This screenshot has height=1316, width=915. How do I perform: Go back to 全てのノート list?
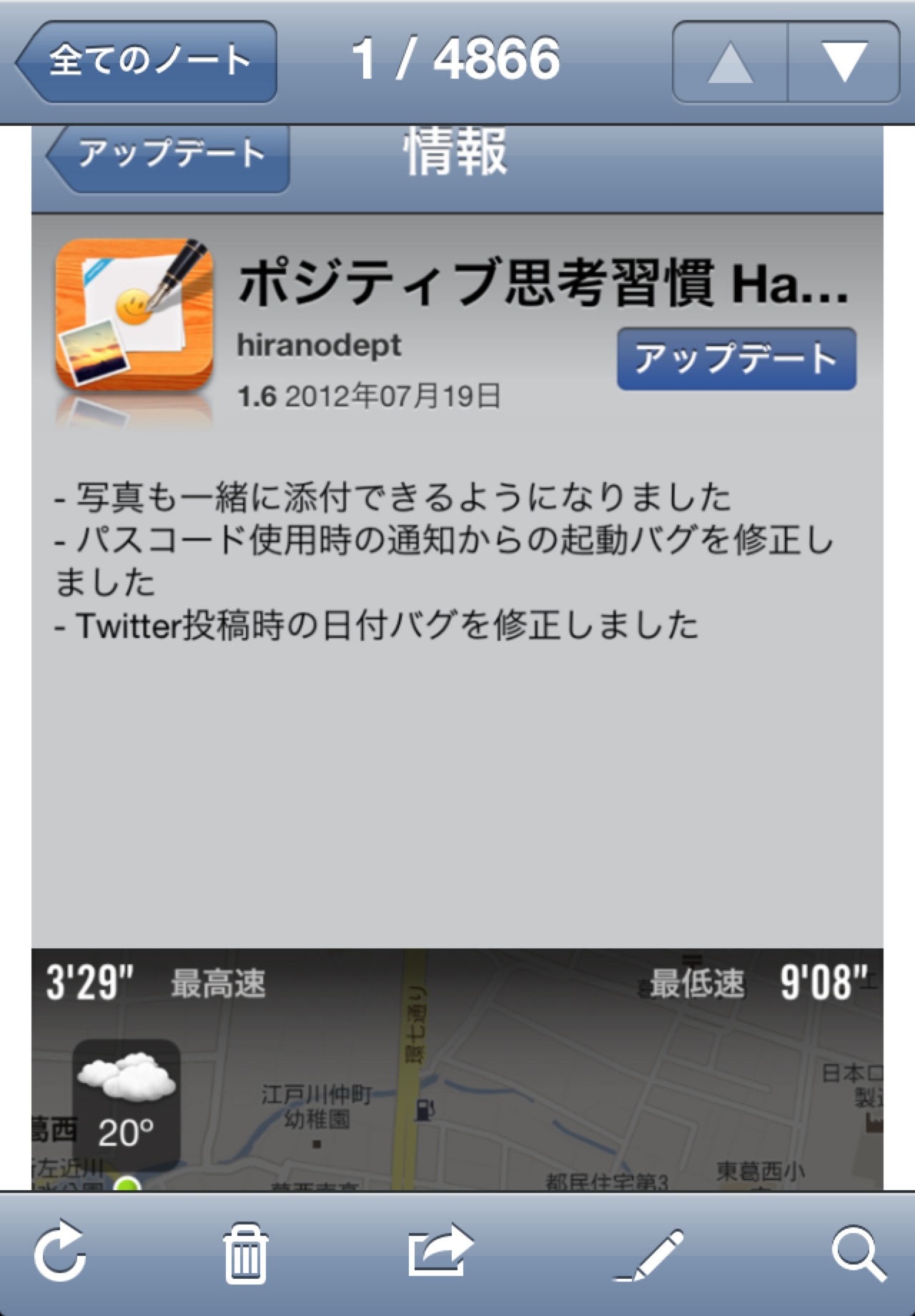(147, 62)
